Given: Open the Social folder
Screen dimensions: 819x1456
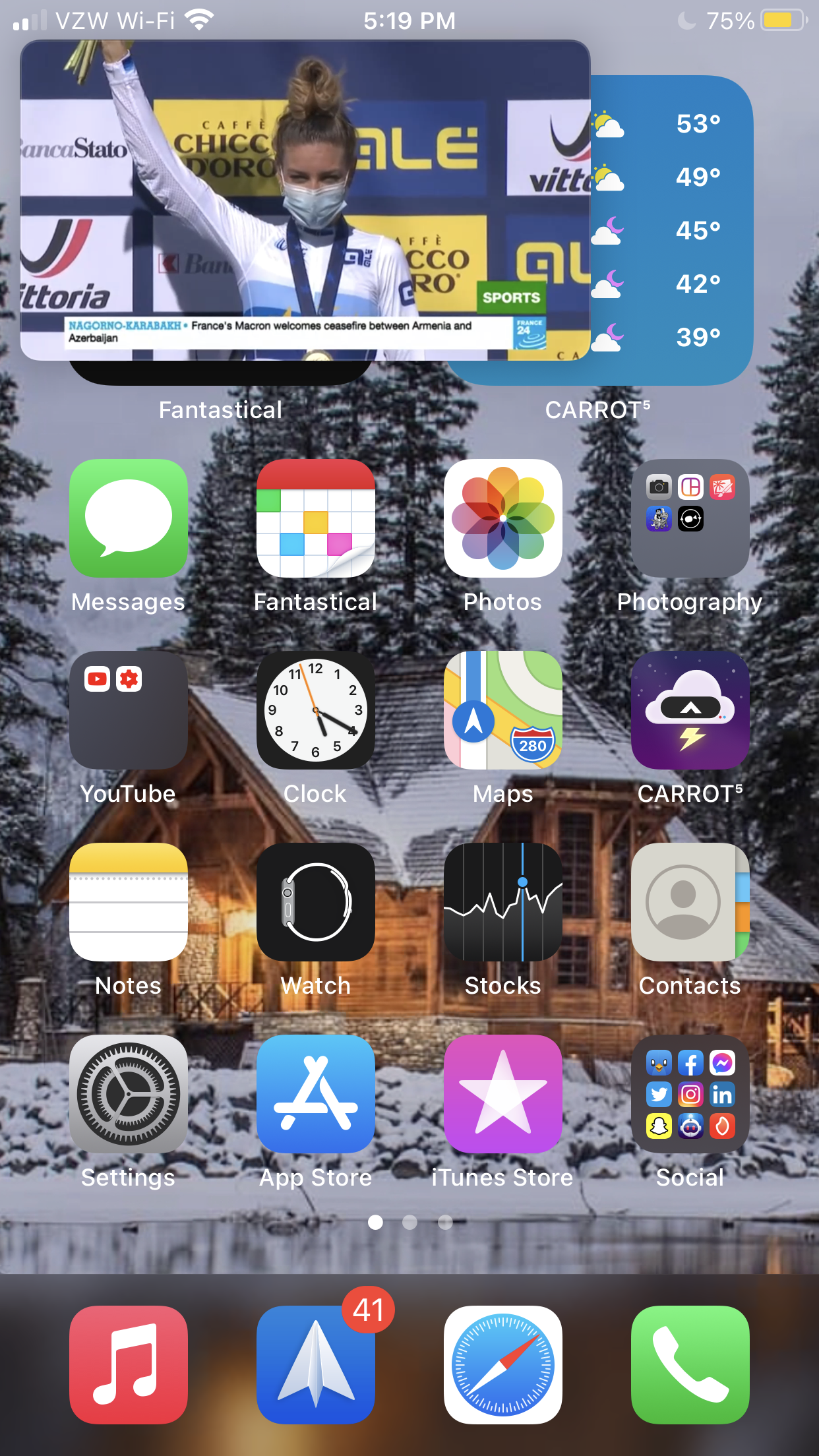Looking at the screenshot, I should pos(690,1094).
